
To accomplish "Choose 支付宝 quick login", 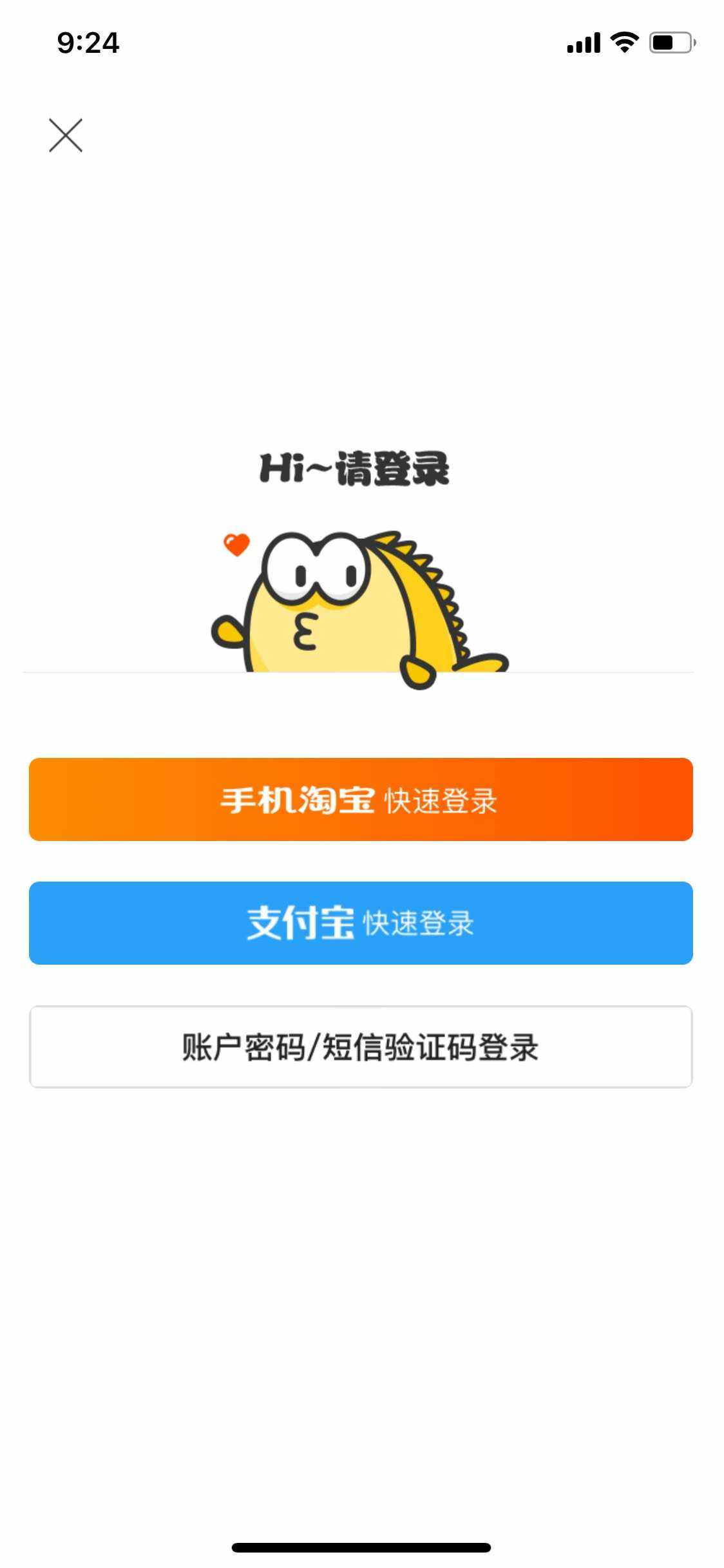I will [361, 923].
